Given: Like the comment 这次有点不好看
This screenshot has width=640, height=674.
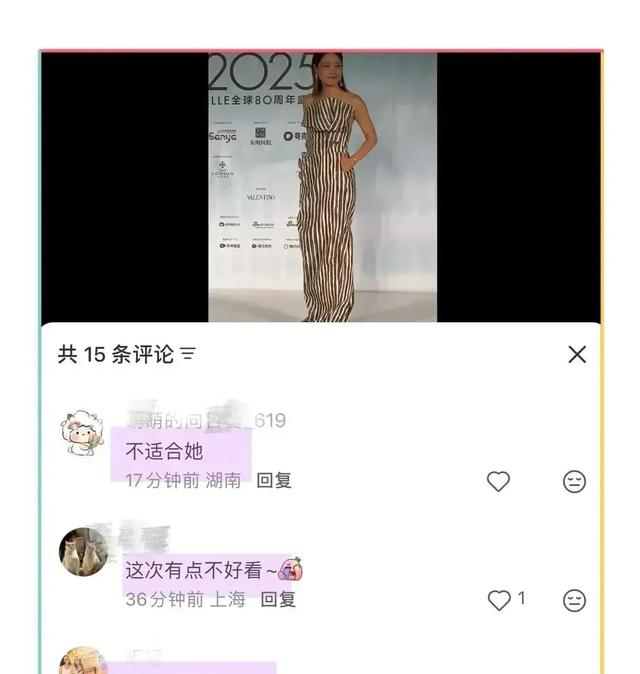Looking at the screenshot, I should pyautogui.click(x=499, y=600).
